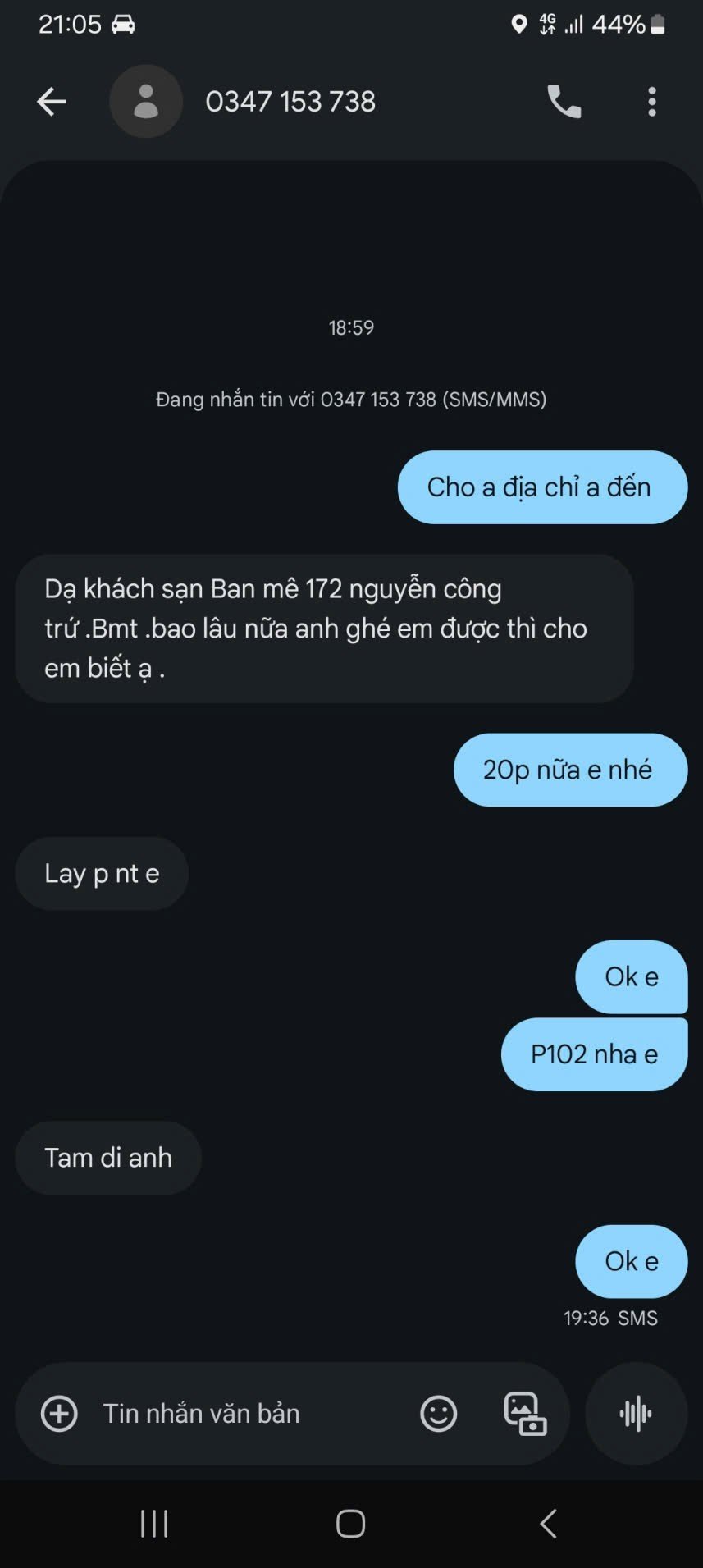703x1568 pixels.
Task: Open the emoji picker
Action: click(x=438, y=1414)
